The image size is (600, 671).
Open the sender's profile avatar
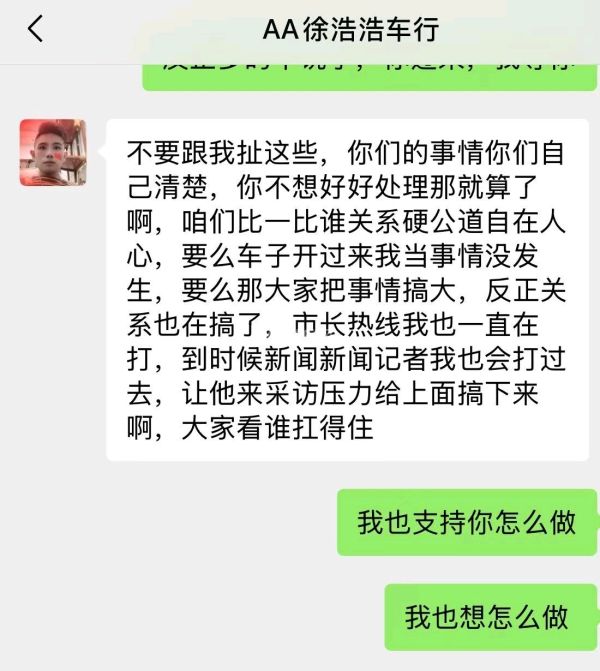coord(53,153)
